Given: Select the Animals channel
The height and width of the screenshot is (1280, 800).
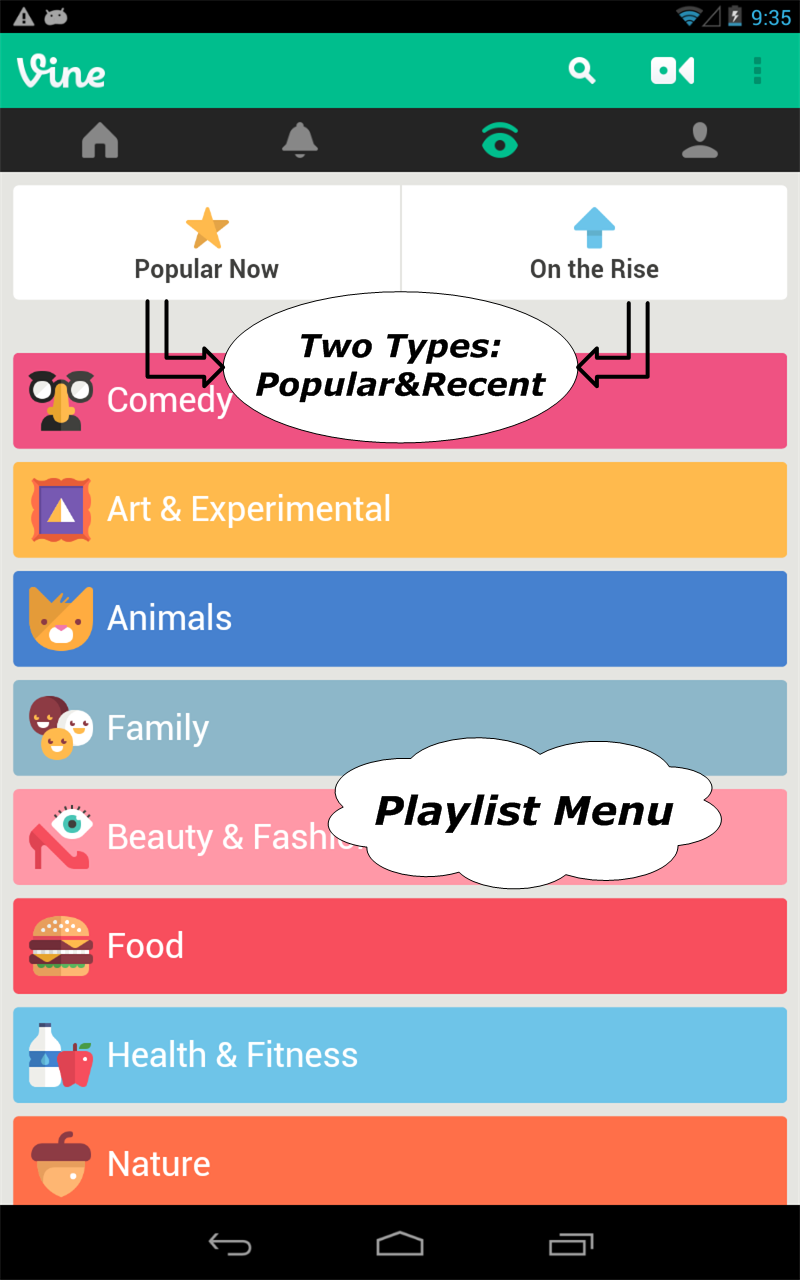Looking at the screenshot, I should tap(400, 619).
